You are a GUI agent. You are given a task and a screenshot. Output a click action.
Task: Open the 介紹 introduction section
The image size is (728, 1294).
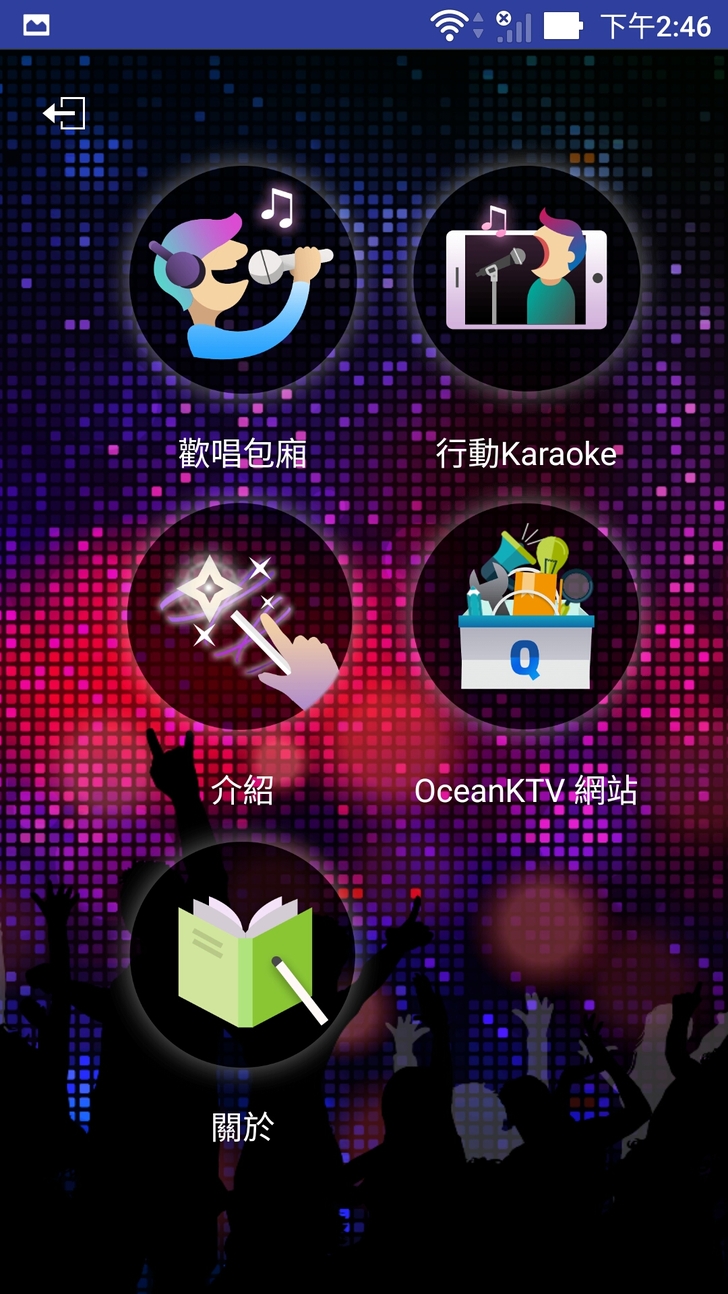pos(242,616)
